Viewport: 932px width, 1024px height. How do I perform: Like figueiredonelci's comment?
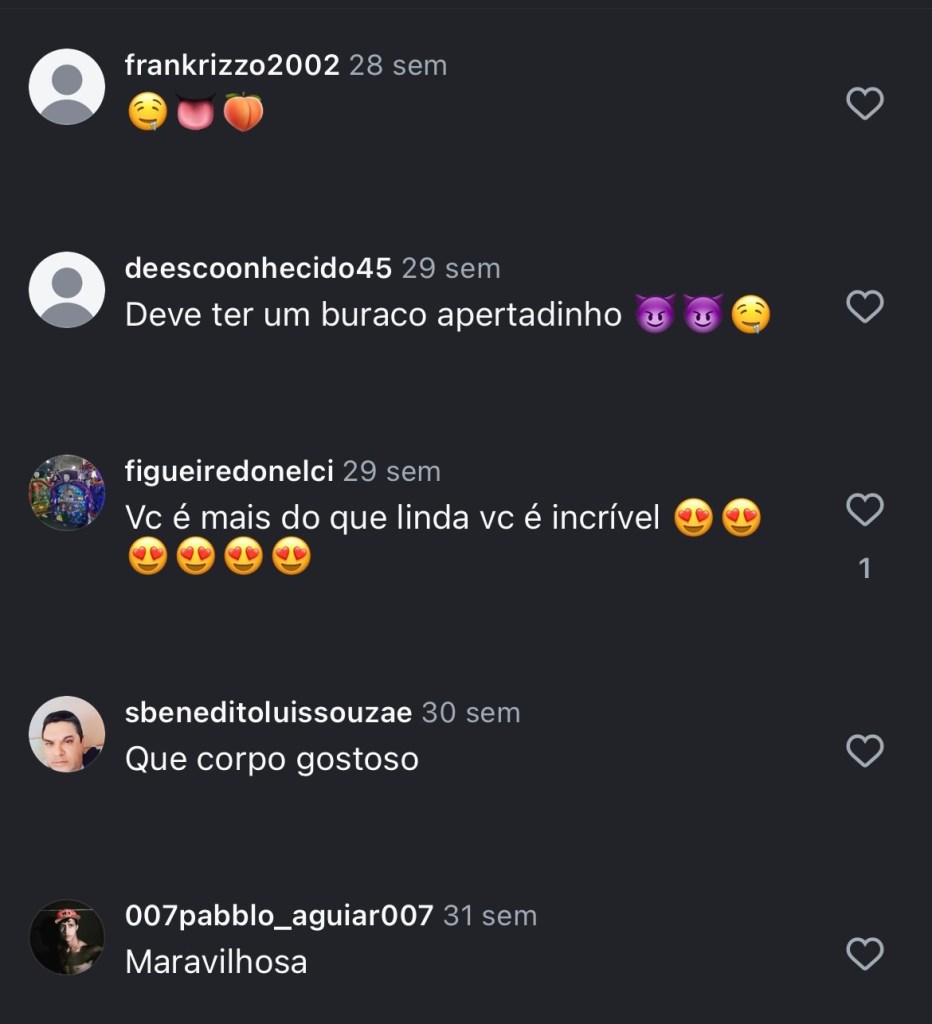pos(864,510)
